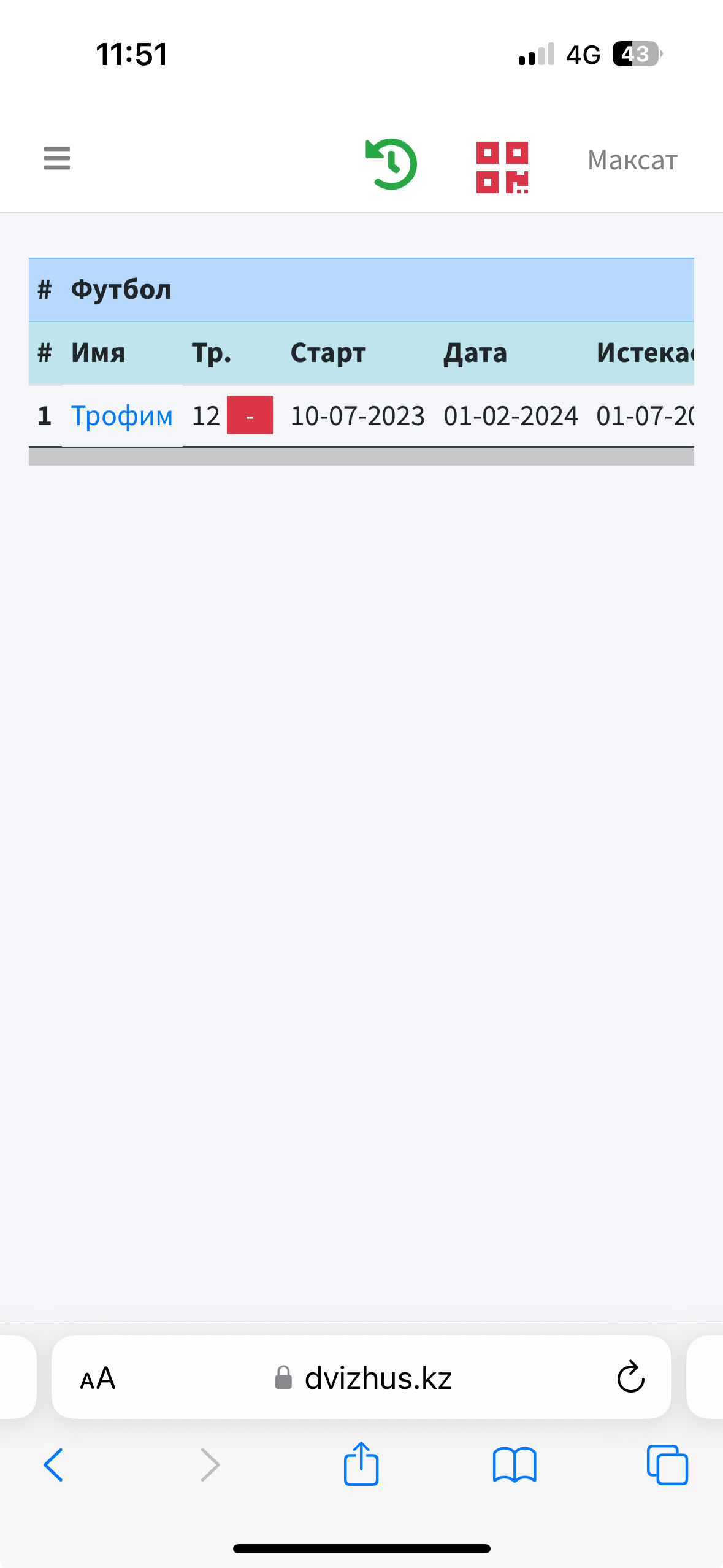The image size is (723, 1568).
Task: Open the Максат profile link
Action: 632,160
